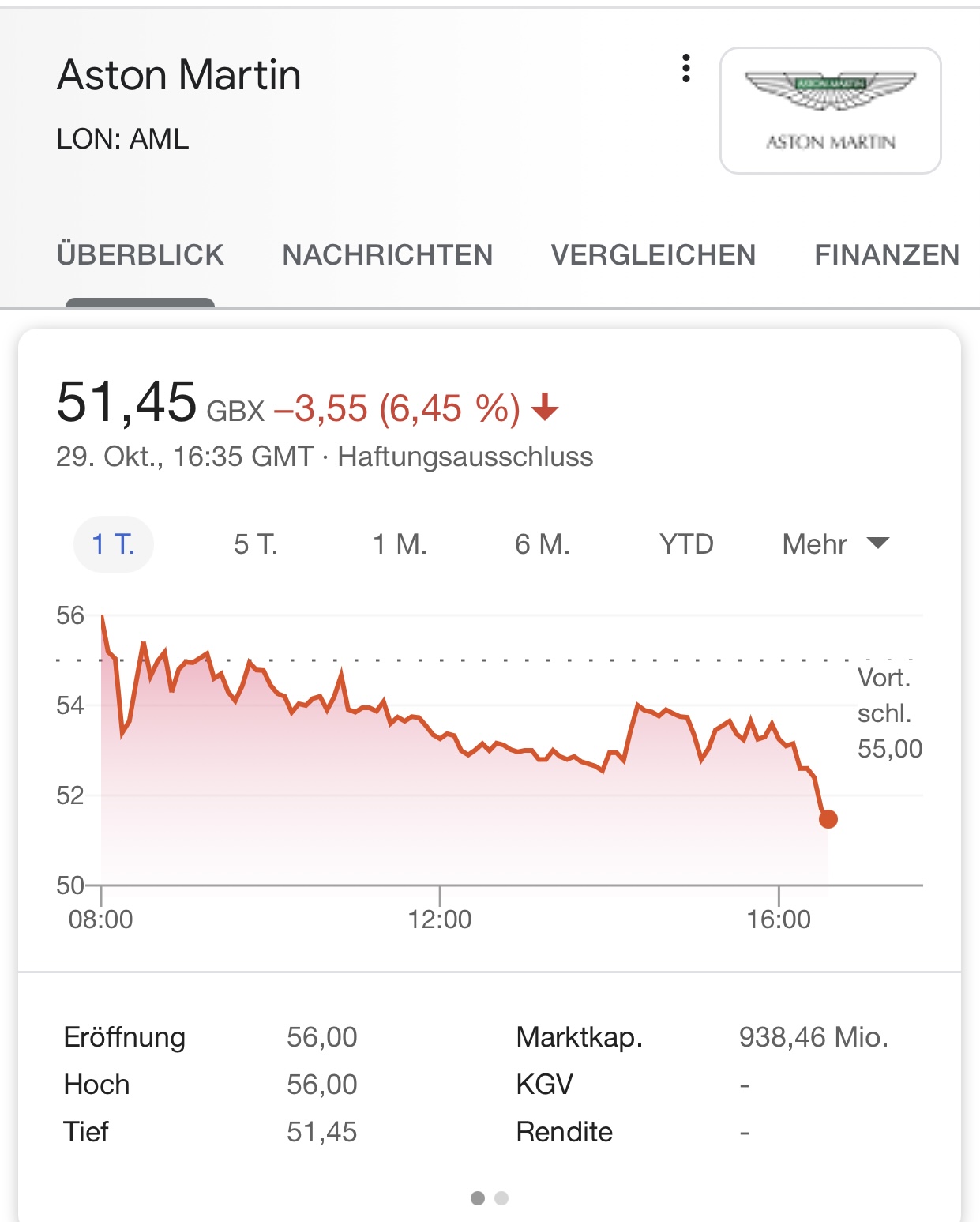Go to the Finanzen tab
Screen dimensions: 980x1222
pos(887,255)
